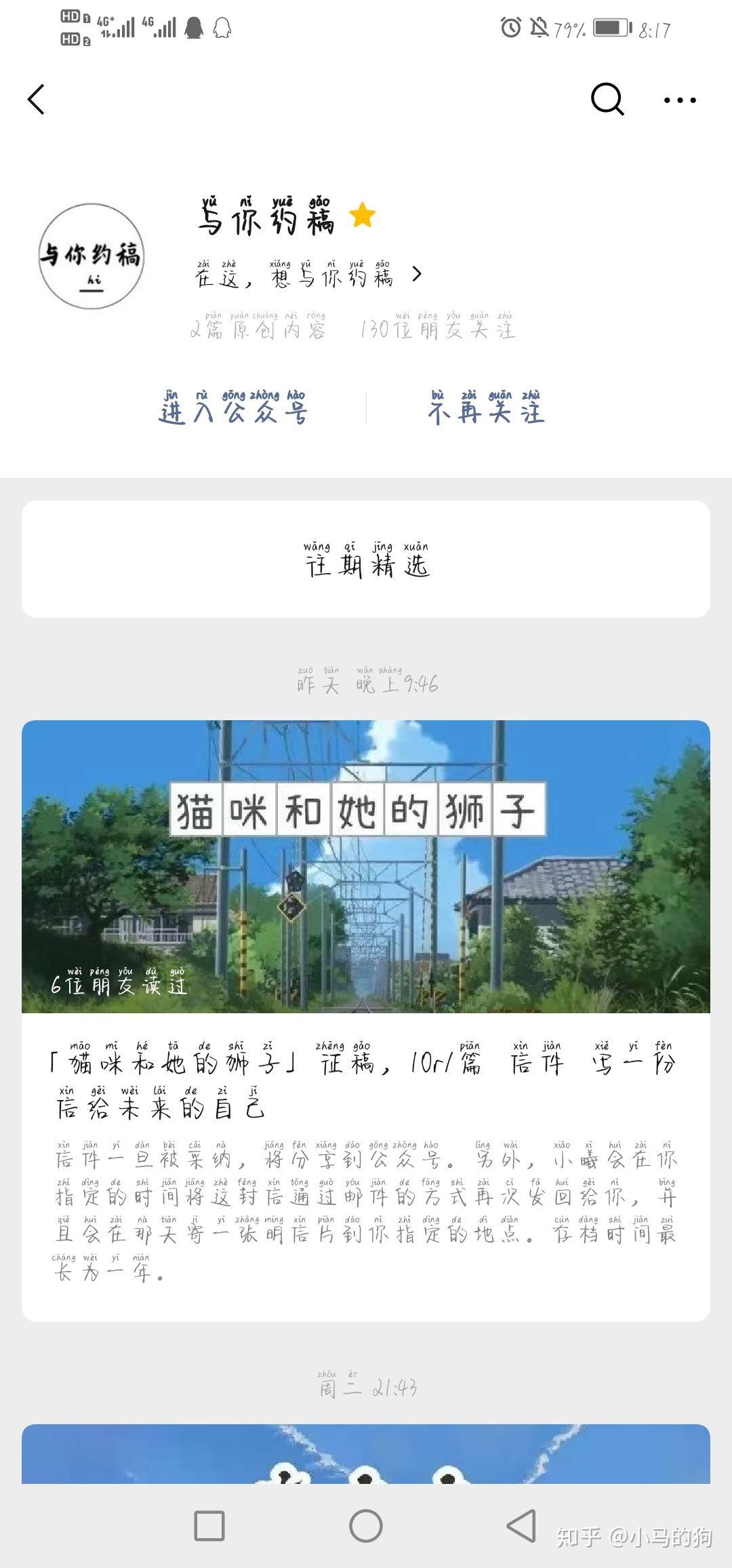732x1568 pixels.
Task: Tap the system home button
Action: point(366,1527)
